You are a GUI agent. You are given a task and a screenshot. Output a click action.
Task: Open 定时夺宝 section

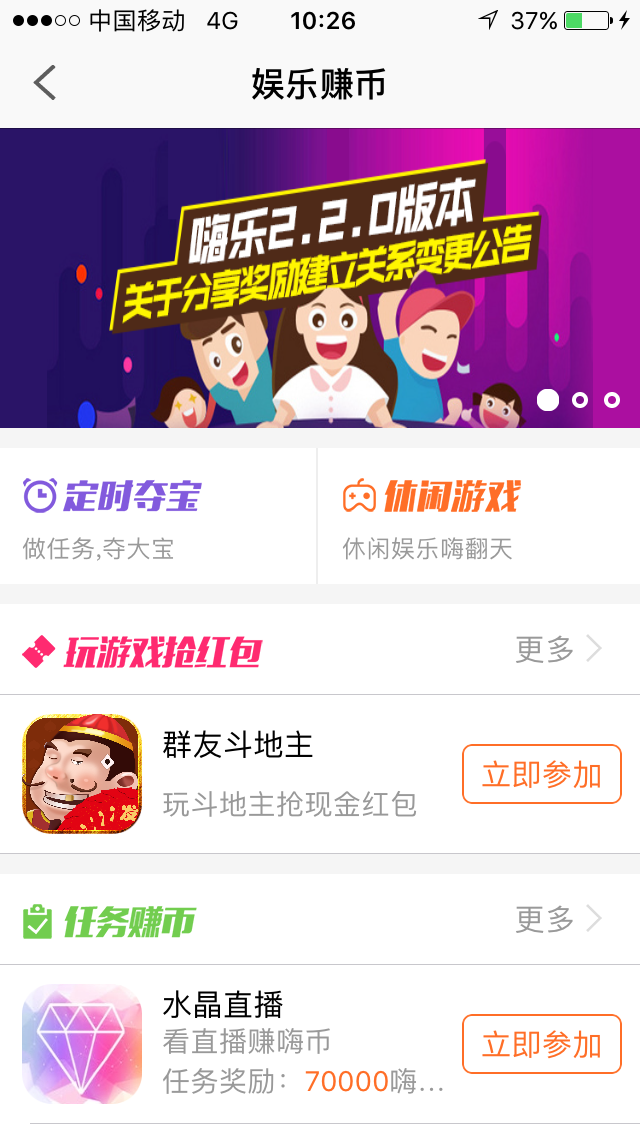(x=158, y=517)
